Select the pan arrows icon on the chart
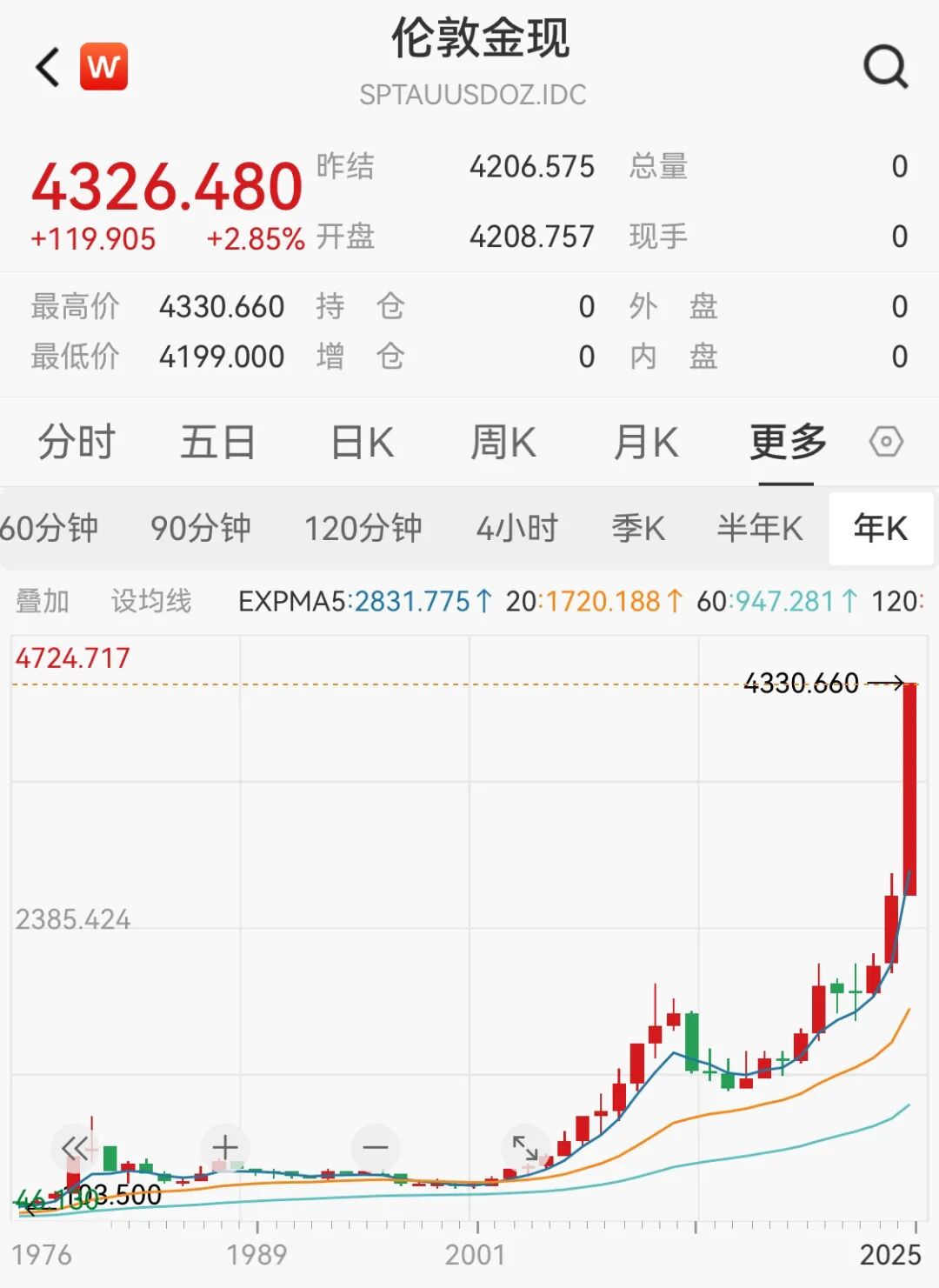 525,1148
